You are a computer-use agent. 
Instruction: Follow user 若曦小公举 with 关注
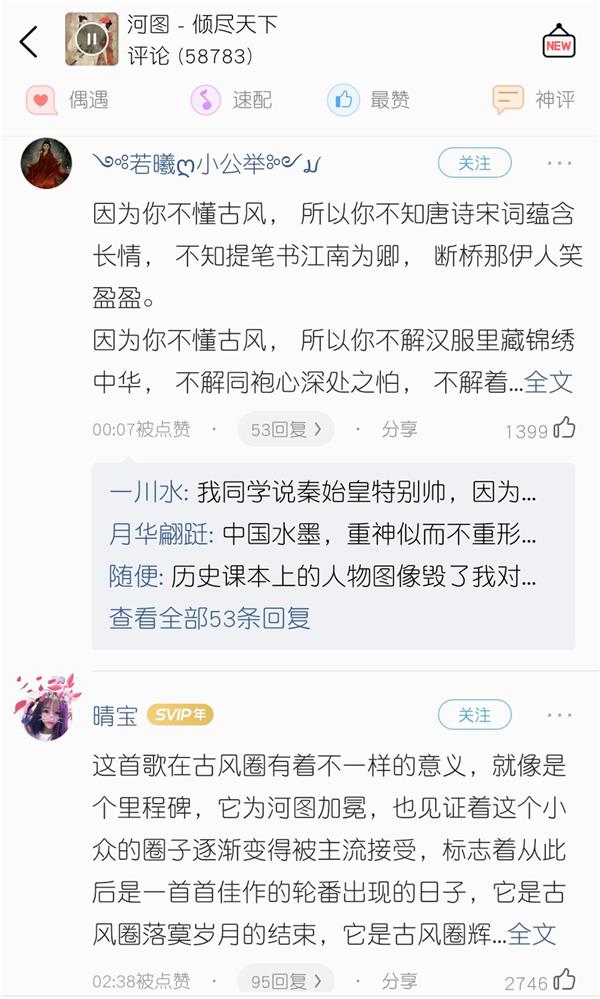475,163
